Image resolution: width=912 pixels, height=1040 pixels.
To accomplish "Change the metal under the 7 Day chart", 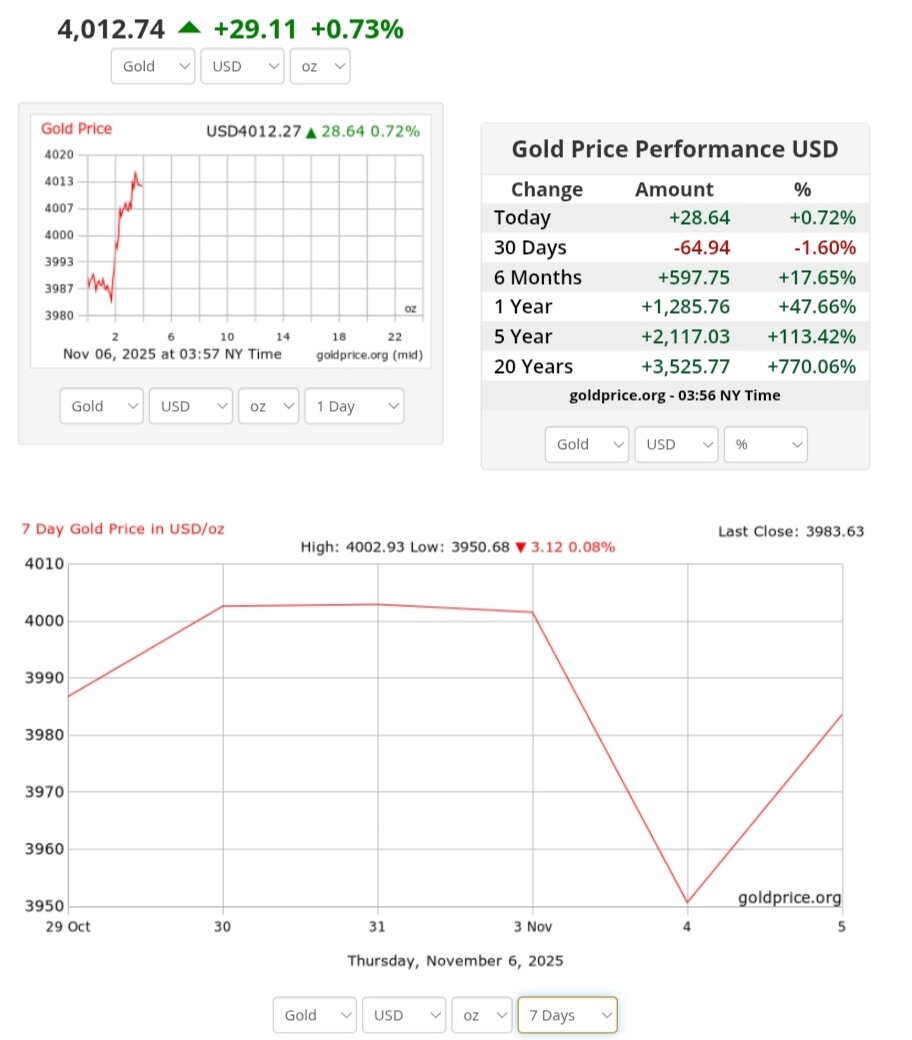I will point(315,1015).
